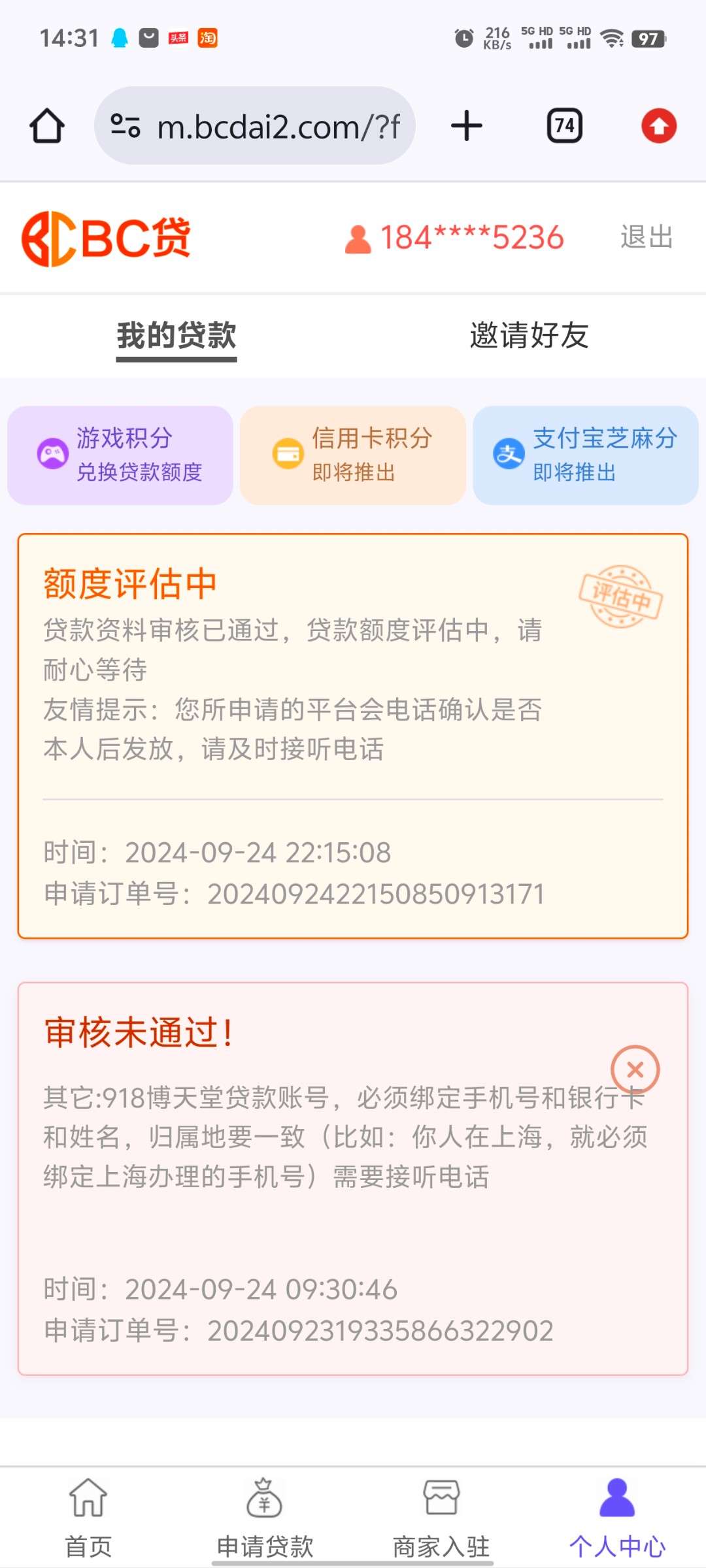The image size is (706, 1568).
Task: Go to 商家入驻 in the bottom navigation
Action: (x=441, y=1517)
